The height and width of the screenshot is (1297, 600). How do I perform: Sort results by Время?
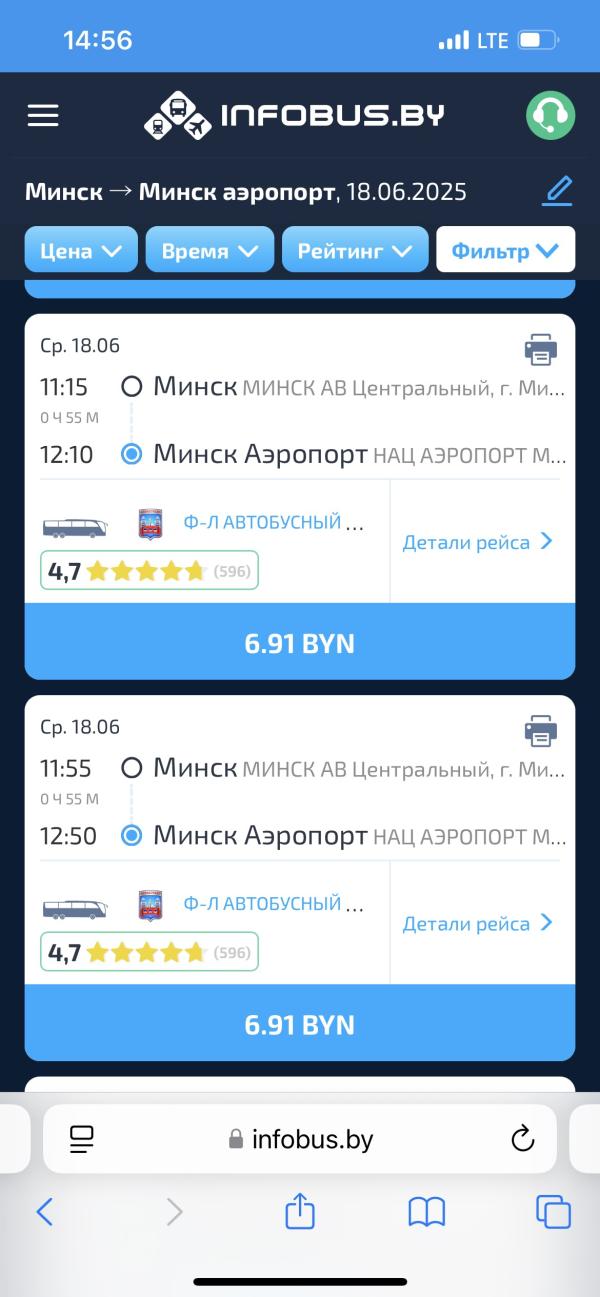(210, 250)
